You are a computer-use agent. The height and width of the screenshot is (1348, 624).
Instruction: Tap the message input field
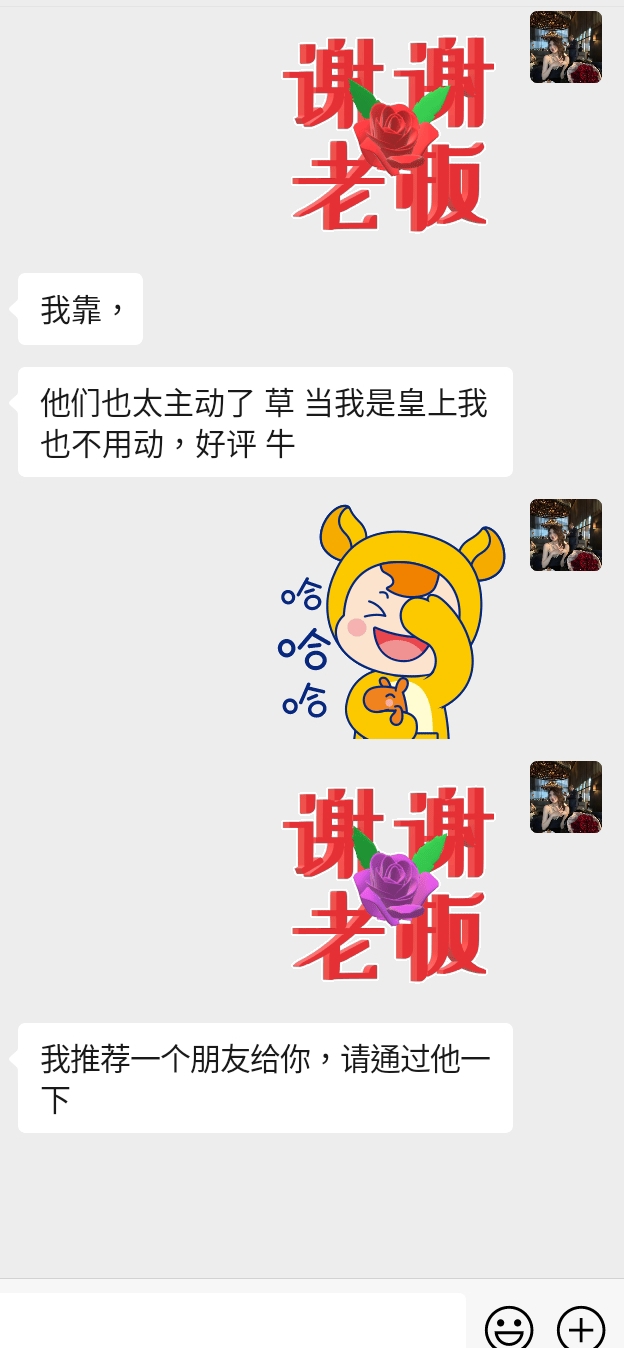tap(232, 1321)
